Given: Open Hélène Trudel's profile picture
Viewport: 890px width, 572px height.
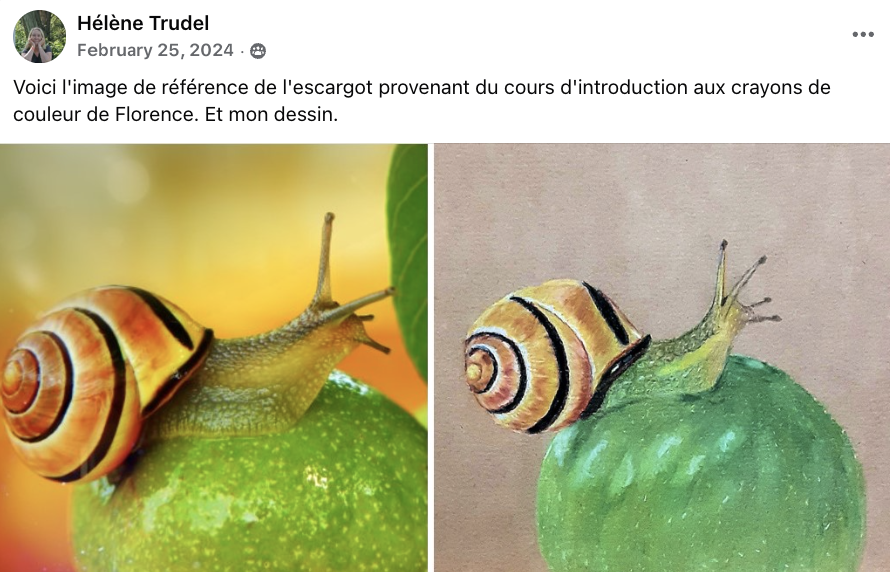Looking at the screenshot, I should click(x=39, y=37).
